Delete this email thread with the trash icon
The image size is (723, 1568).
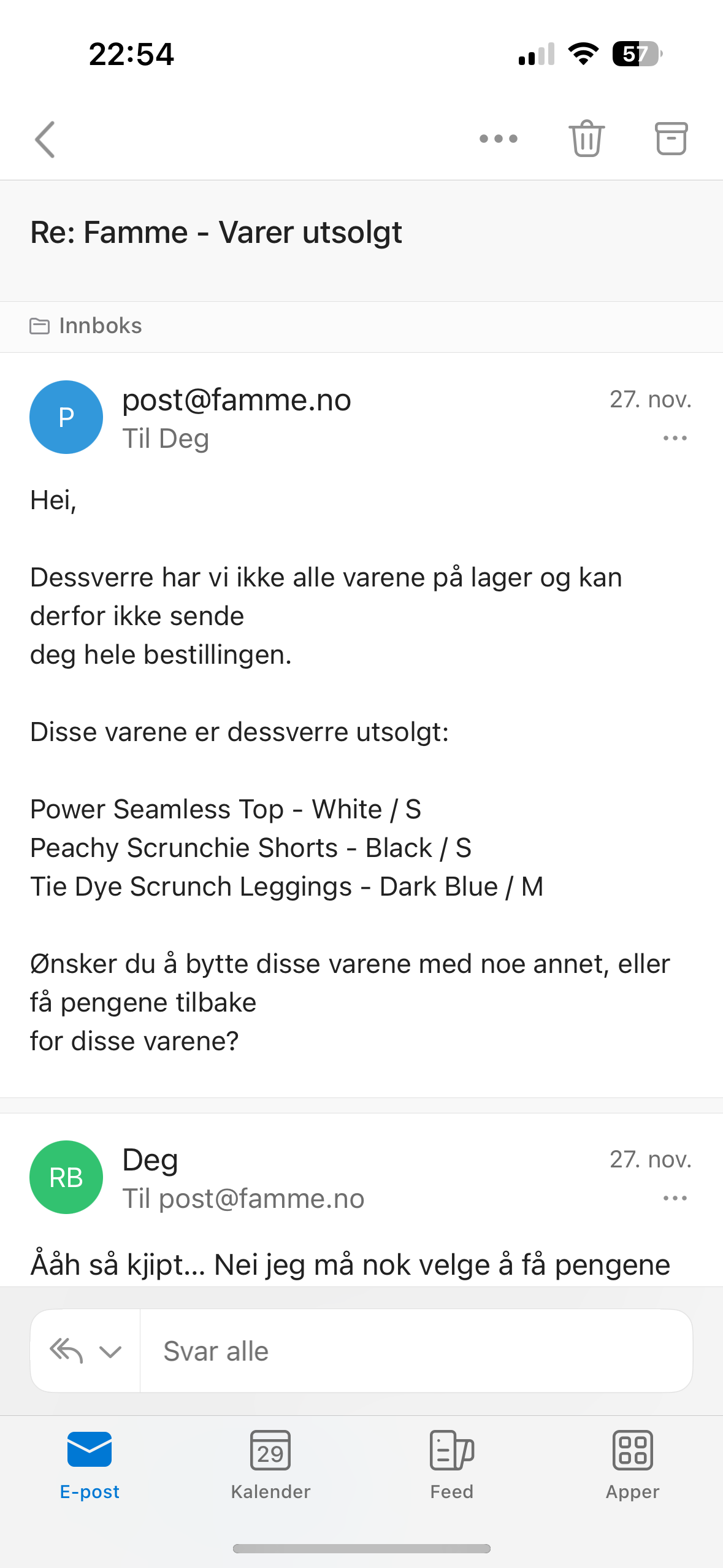click(587, 139)
